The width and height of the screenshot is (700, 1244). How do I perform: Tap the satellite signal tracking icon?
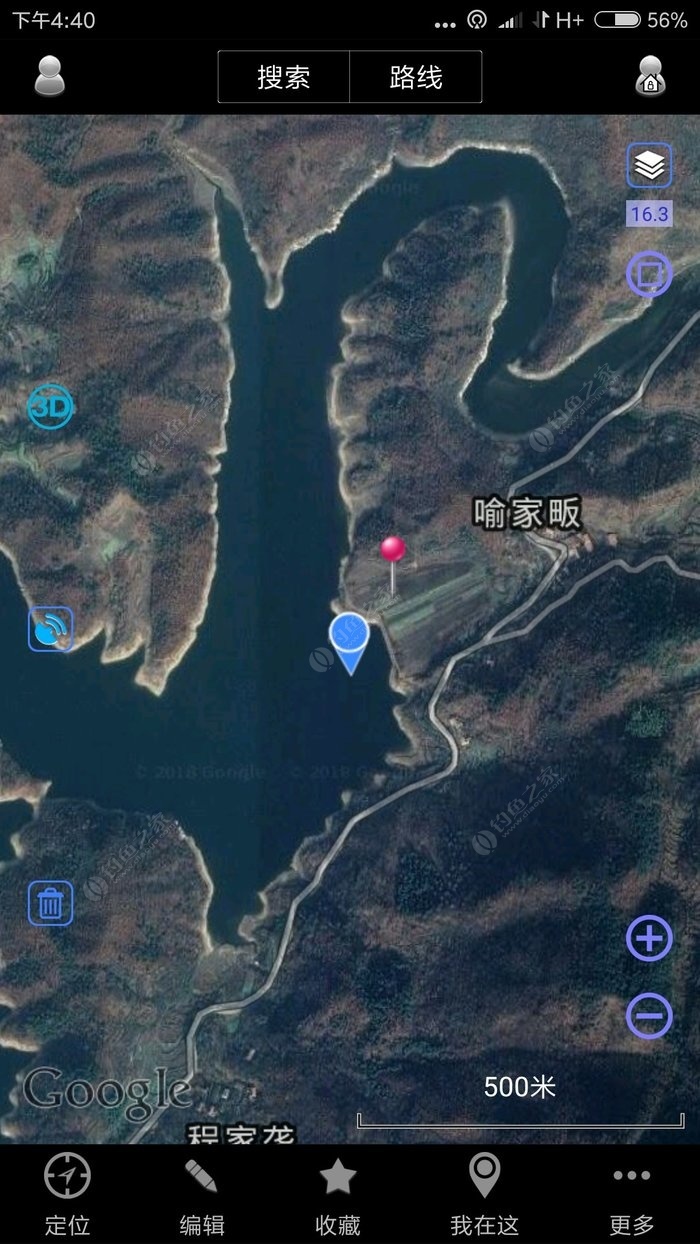pos(50,629)
